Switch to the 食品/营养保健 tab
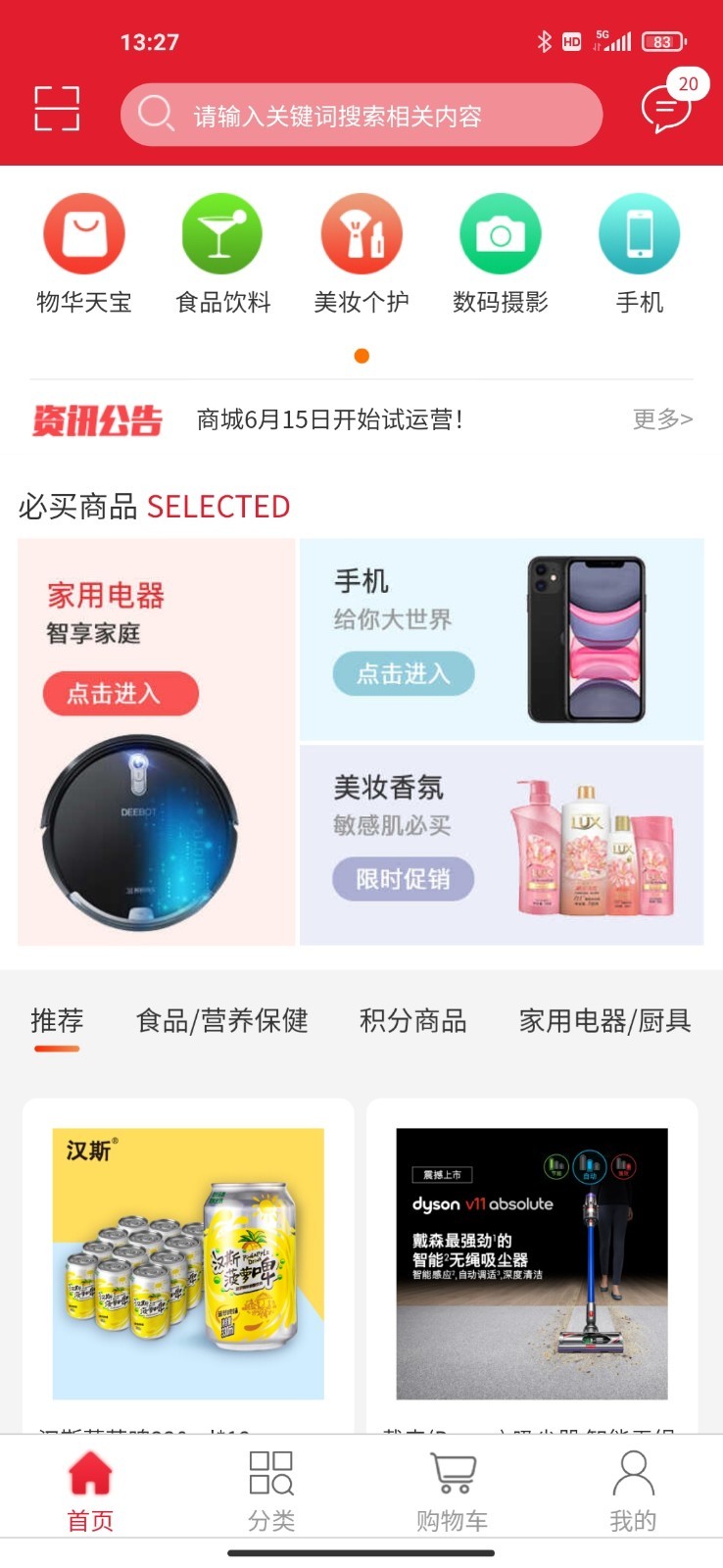723x1568 pixels. 222,1021
